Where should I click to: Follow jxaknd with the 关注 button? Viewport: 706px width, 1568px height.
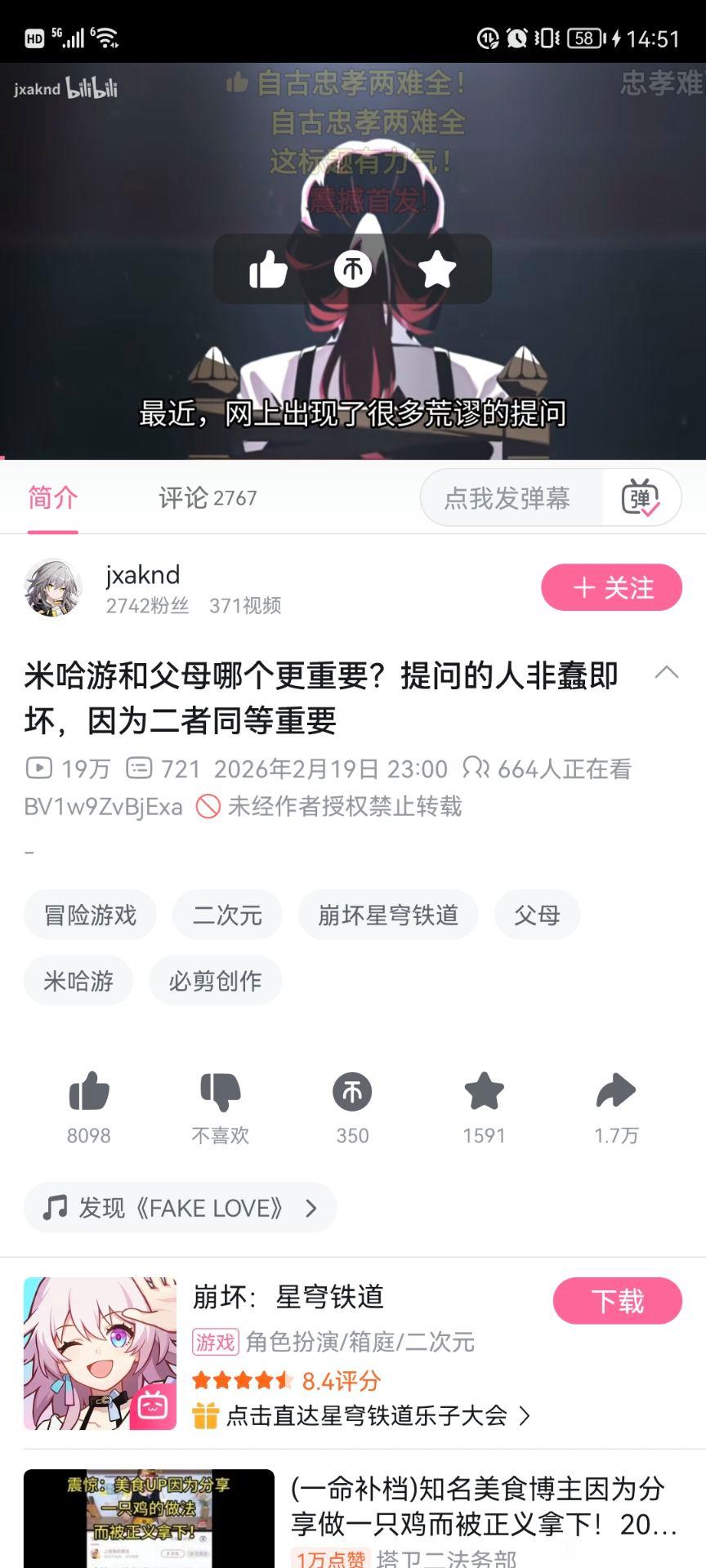(611, 587)
